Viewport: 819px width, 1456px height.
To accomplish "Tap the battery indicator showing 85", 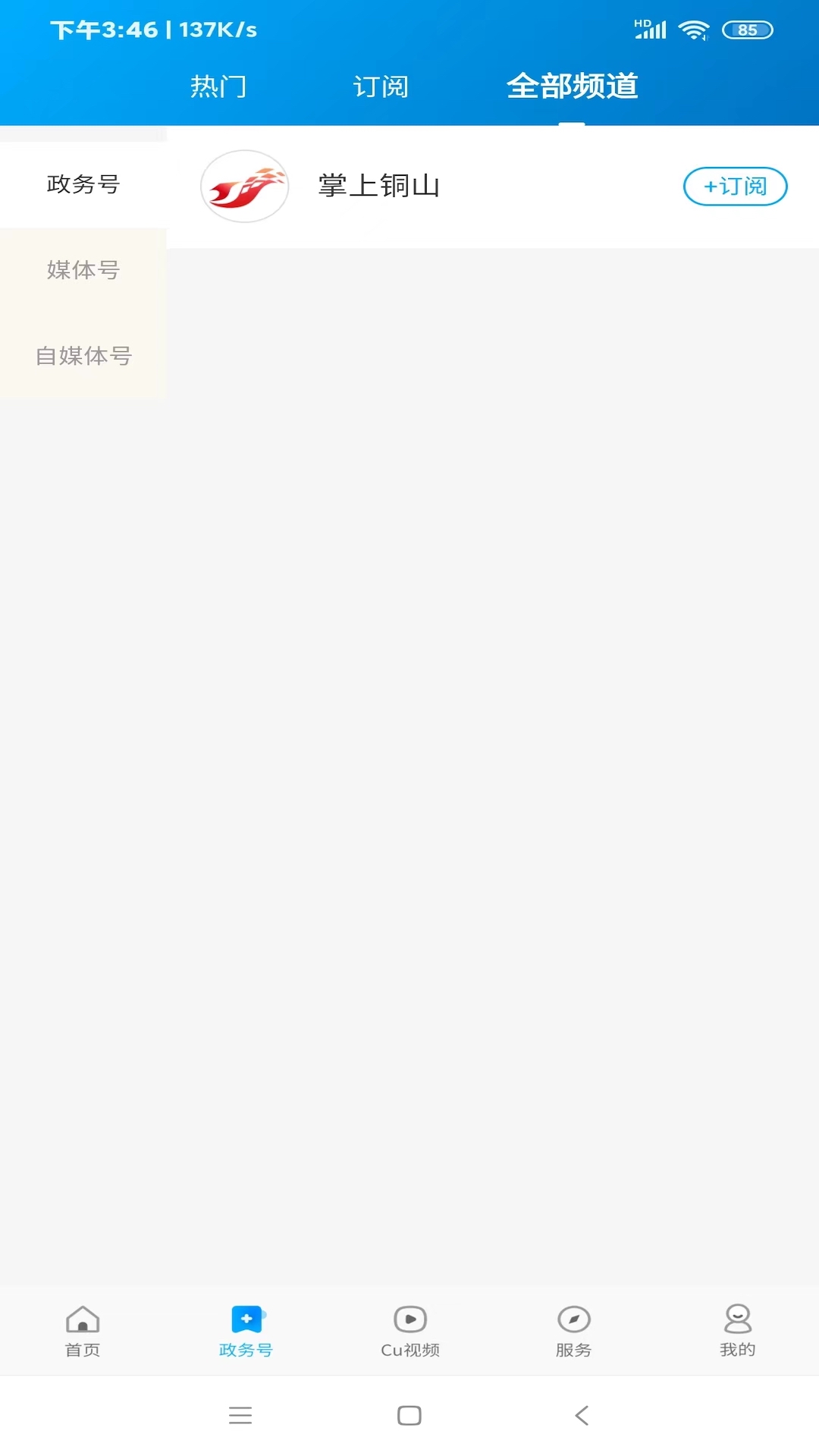I will pos(746,30).
